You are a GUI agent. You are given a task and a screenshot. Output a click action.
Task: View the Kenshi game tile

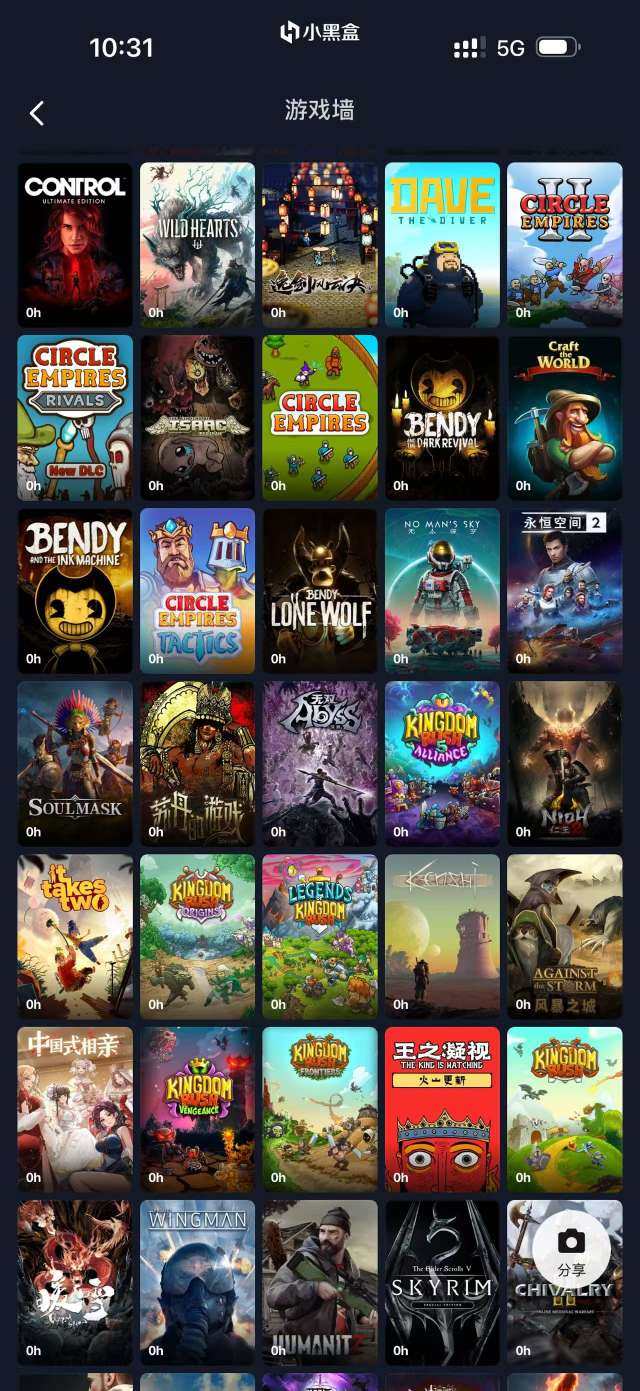(442, 937)
